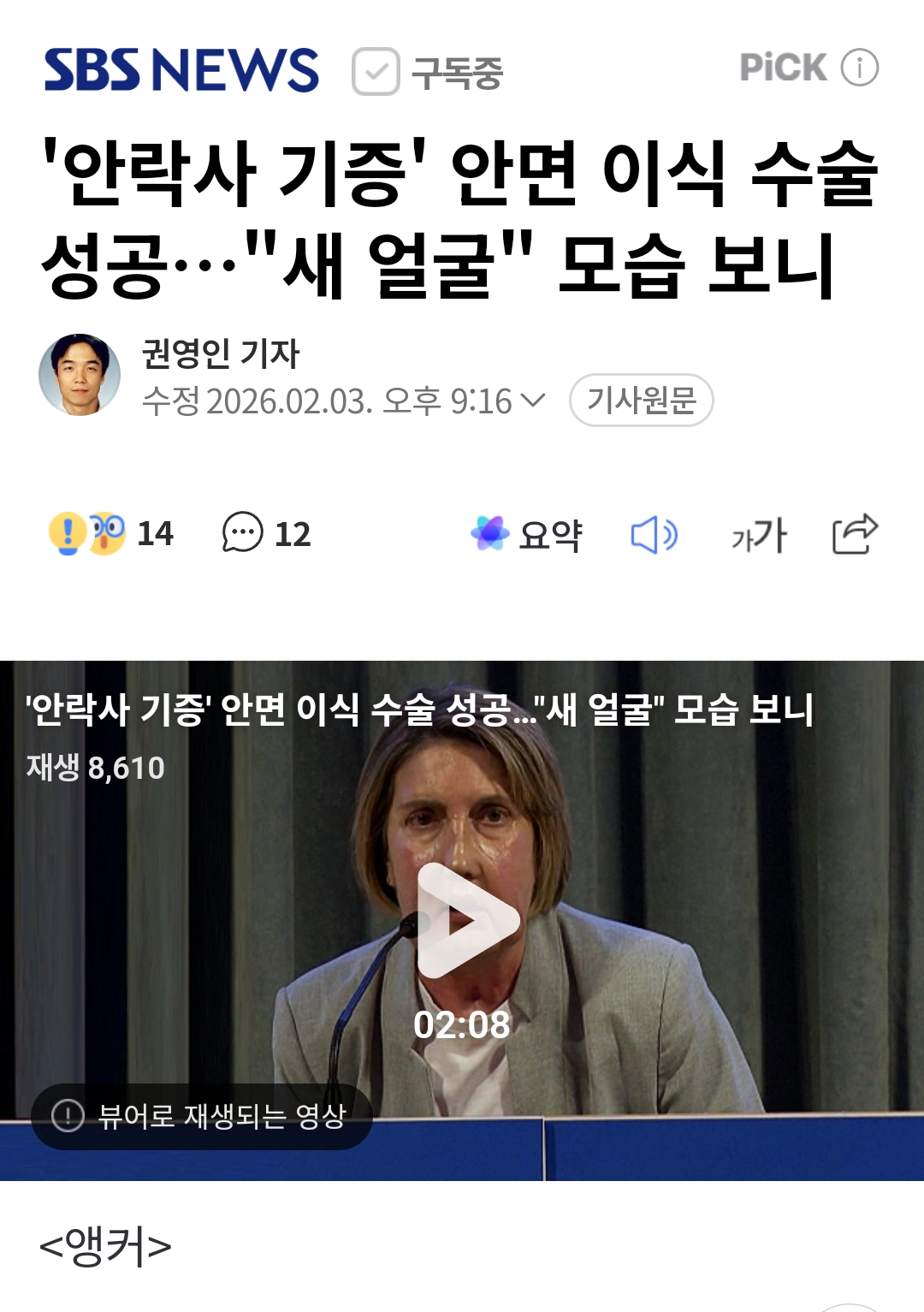Toggle the 구독중 subscription button
Screen dimensions: 924x1312
click(428, 72)
